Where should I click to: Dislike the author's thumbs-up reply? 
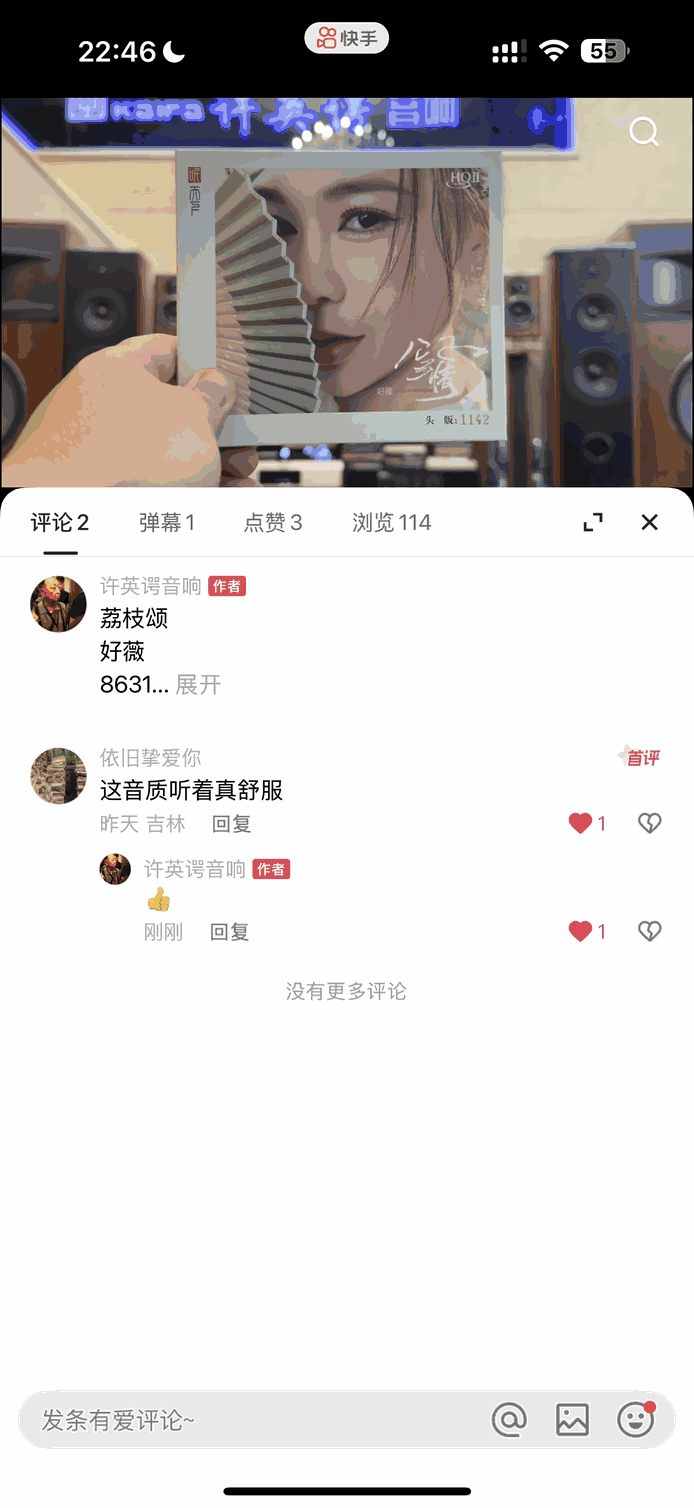[x=650, y=931]
